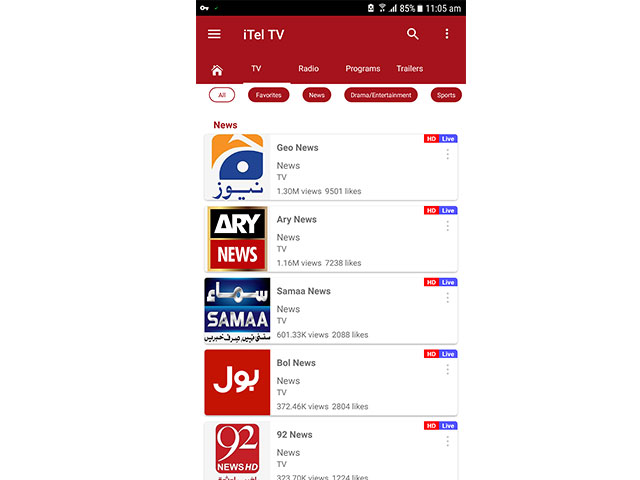Screen dimensions: 640x480
Task: Filter channels by News chip
Action: [317, 95]
